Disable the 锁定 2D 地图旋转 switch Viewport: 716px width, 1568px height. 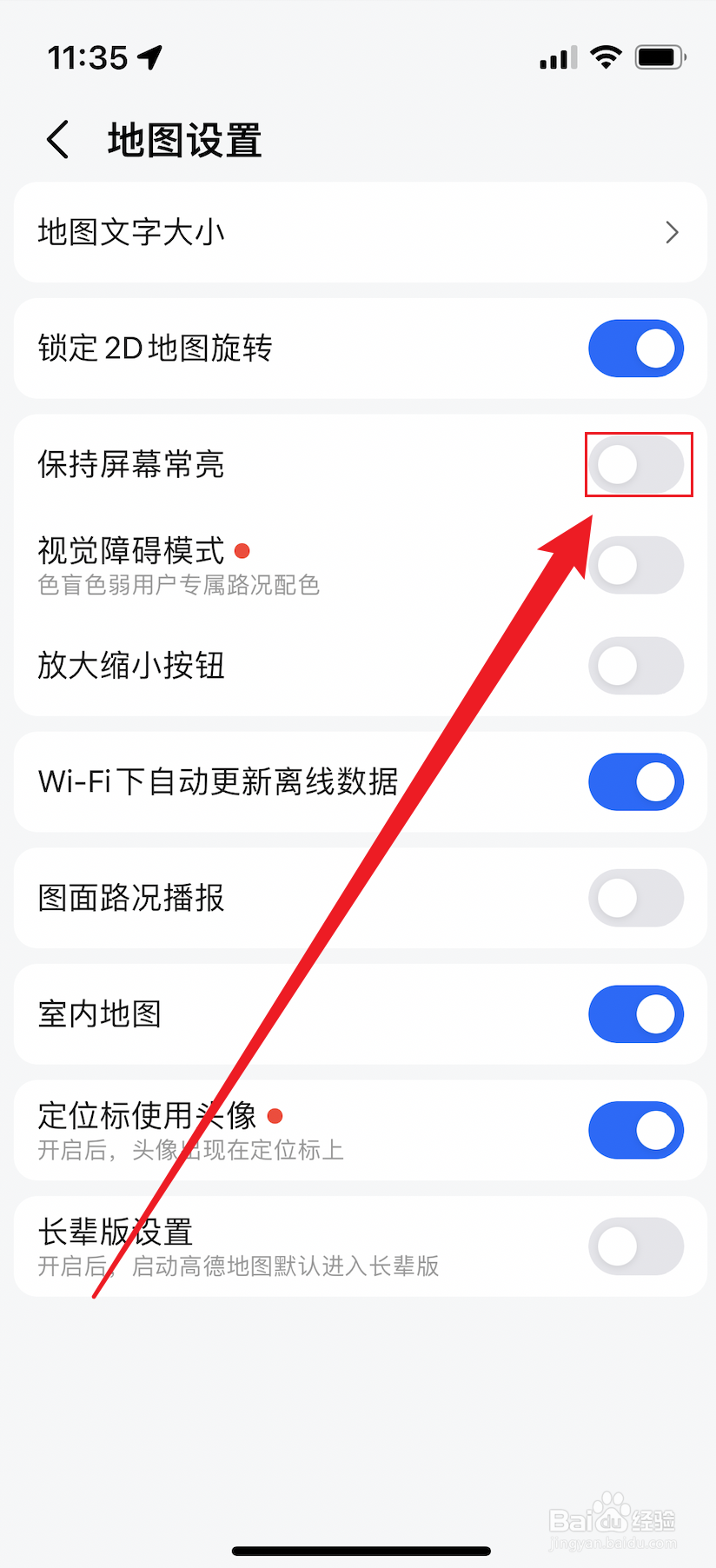click(636, 348)
